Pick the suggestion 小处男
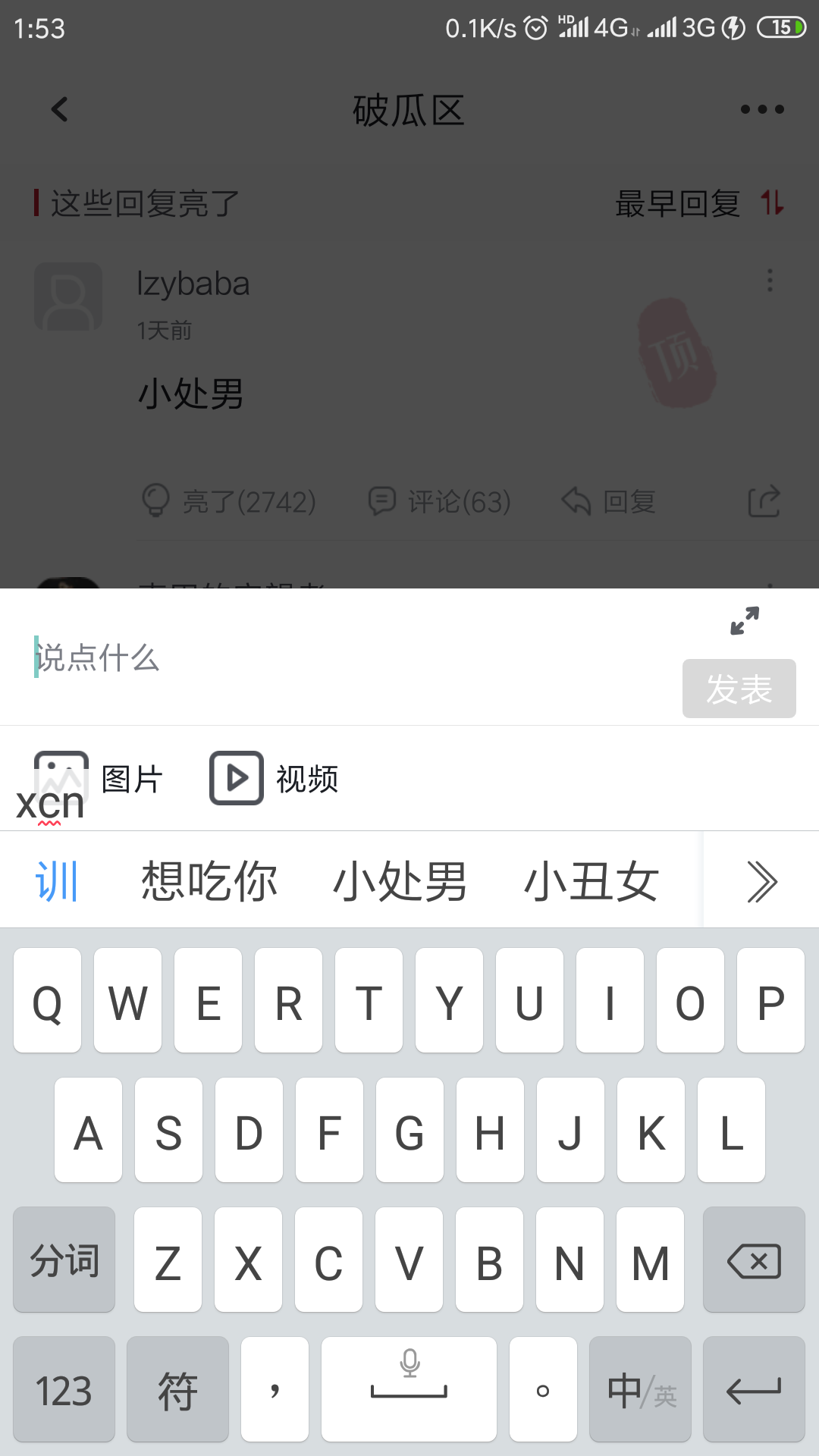Screen dimensions: 819x1456 pos(400,881)
